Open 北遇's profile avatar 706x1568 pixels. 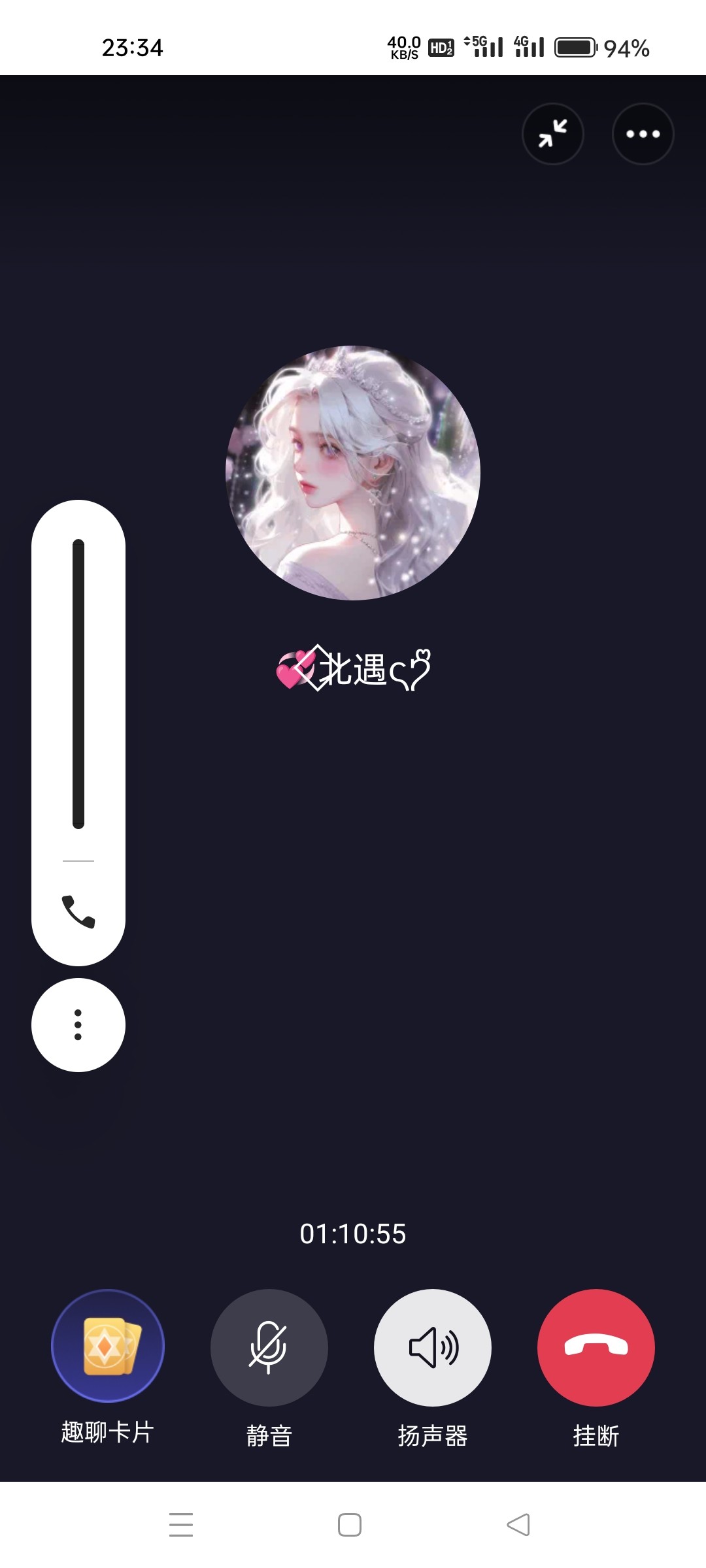coord(353,472)
